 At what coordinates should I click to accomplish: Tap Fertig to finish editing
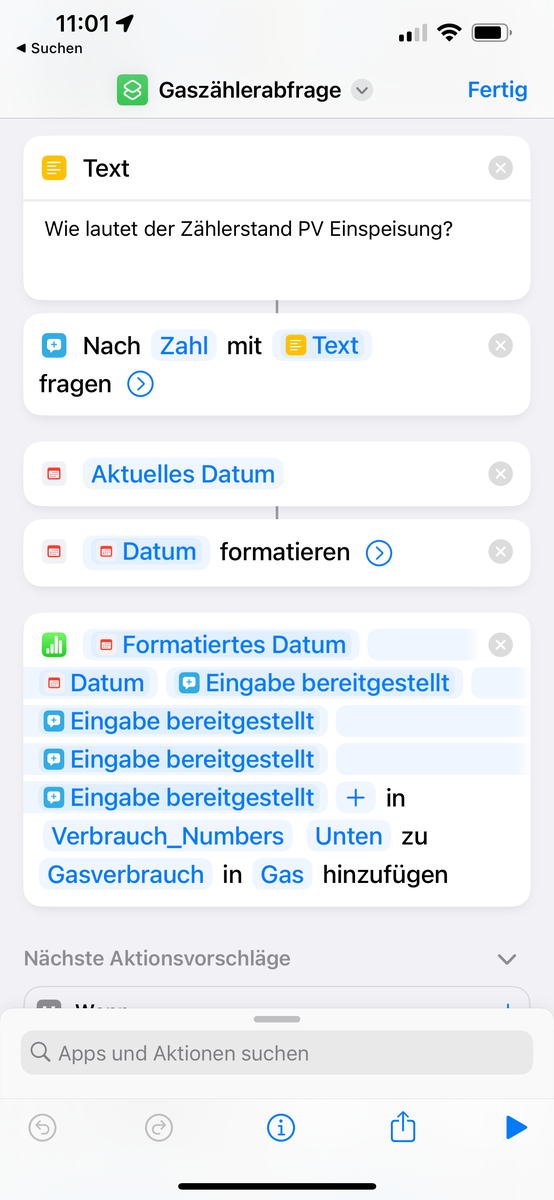tap(497, 90)
